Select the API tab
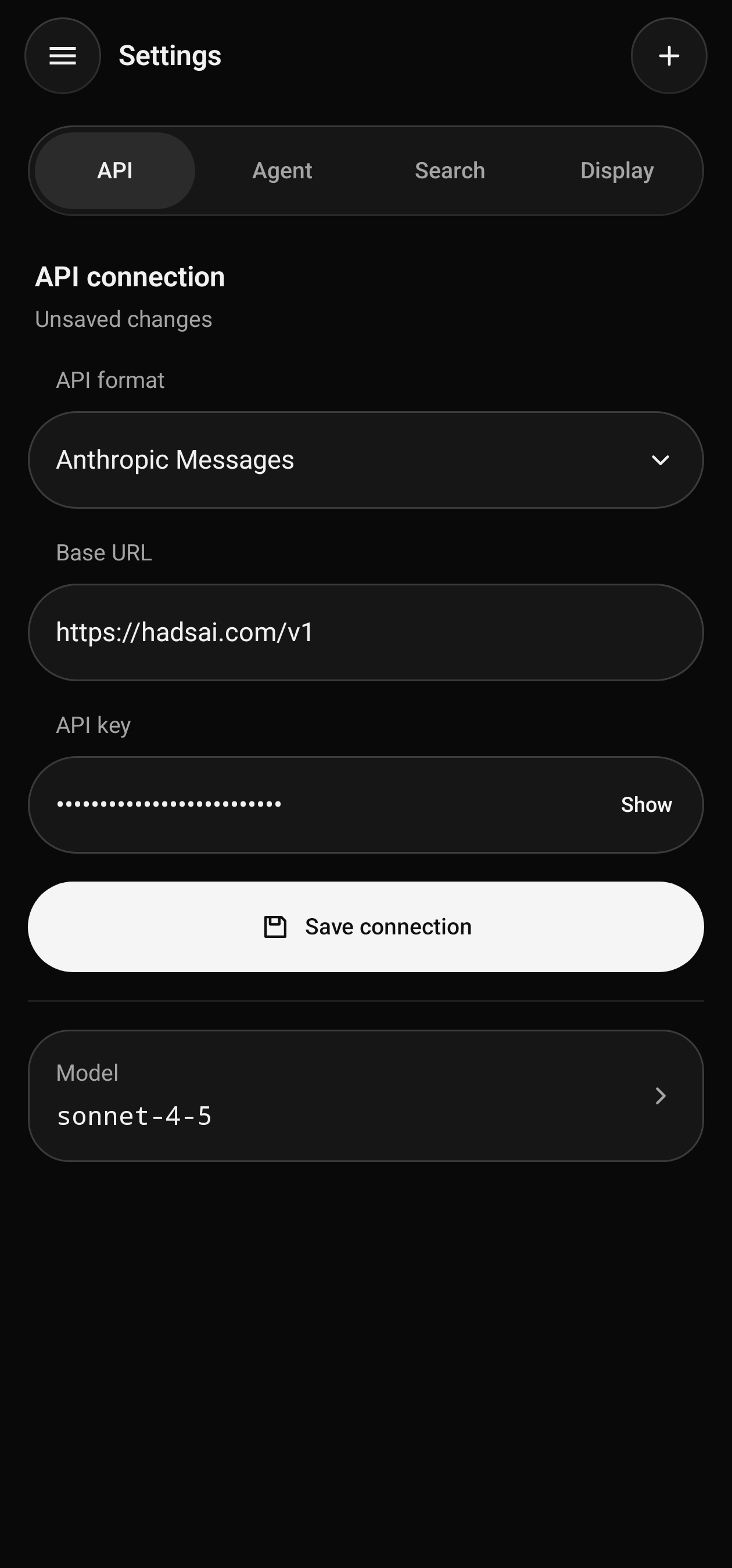Viewport: 732px width, 1568px height. pos(115,171)
